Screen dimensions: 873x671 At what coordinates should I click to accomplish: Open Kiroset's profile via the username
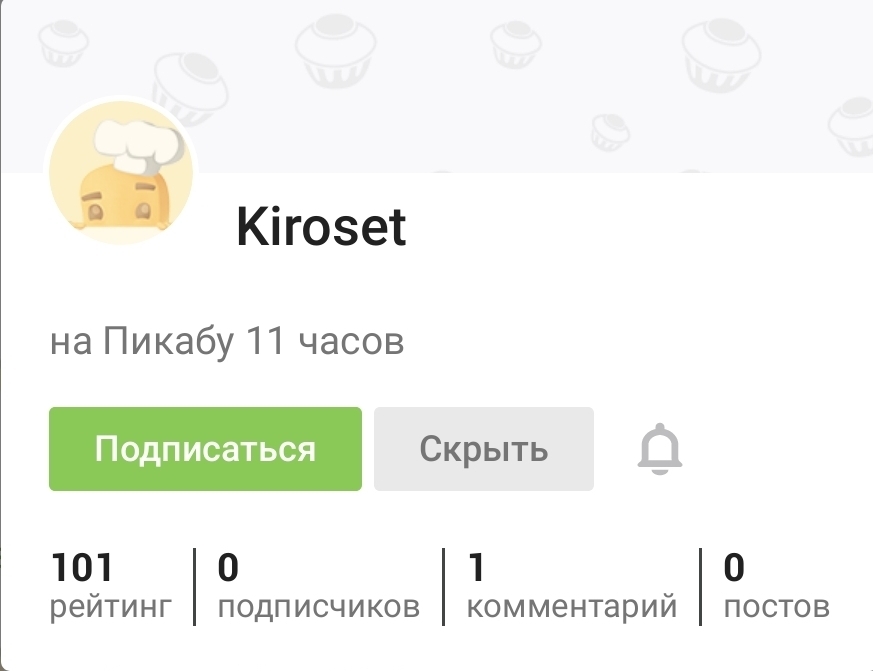coord(321,228)
